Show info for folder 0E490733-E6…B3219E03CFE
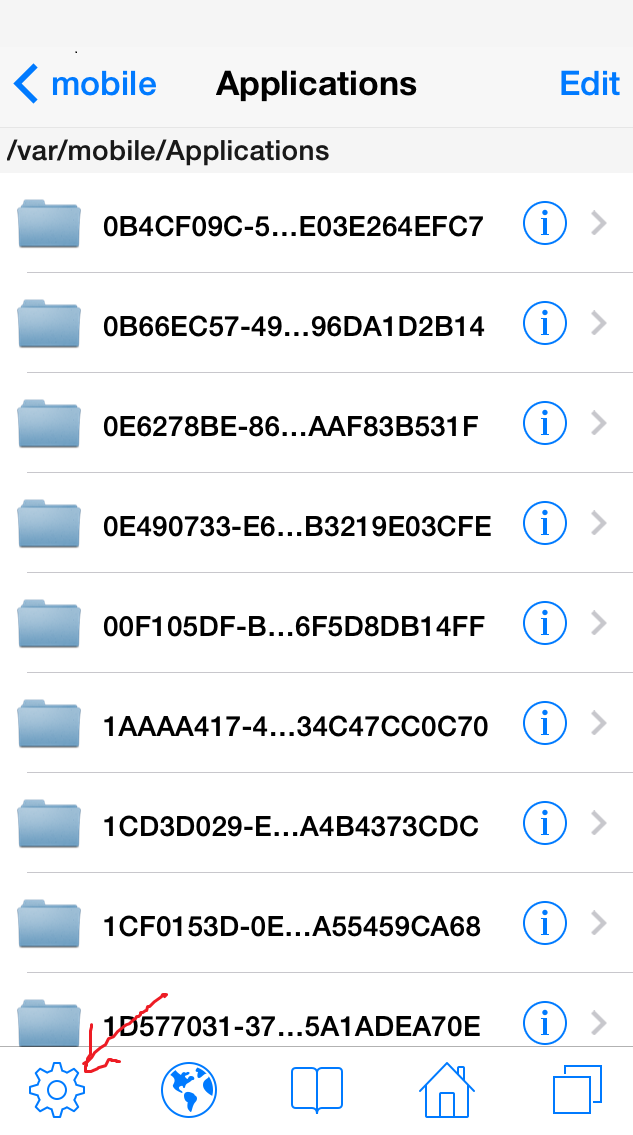 pyautogui.click(x=545, y=524)
